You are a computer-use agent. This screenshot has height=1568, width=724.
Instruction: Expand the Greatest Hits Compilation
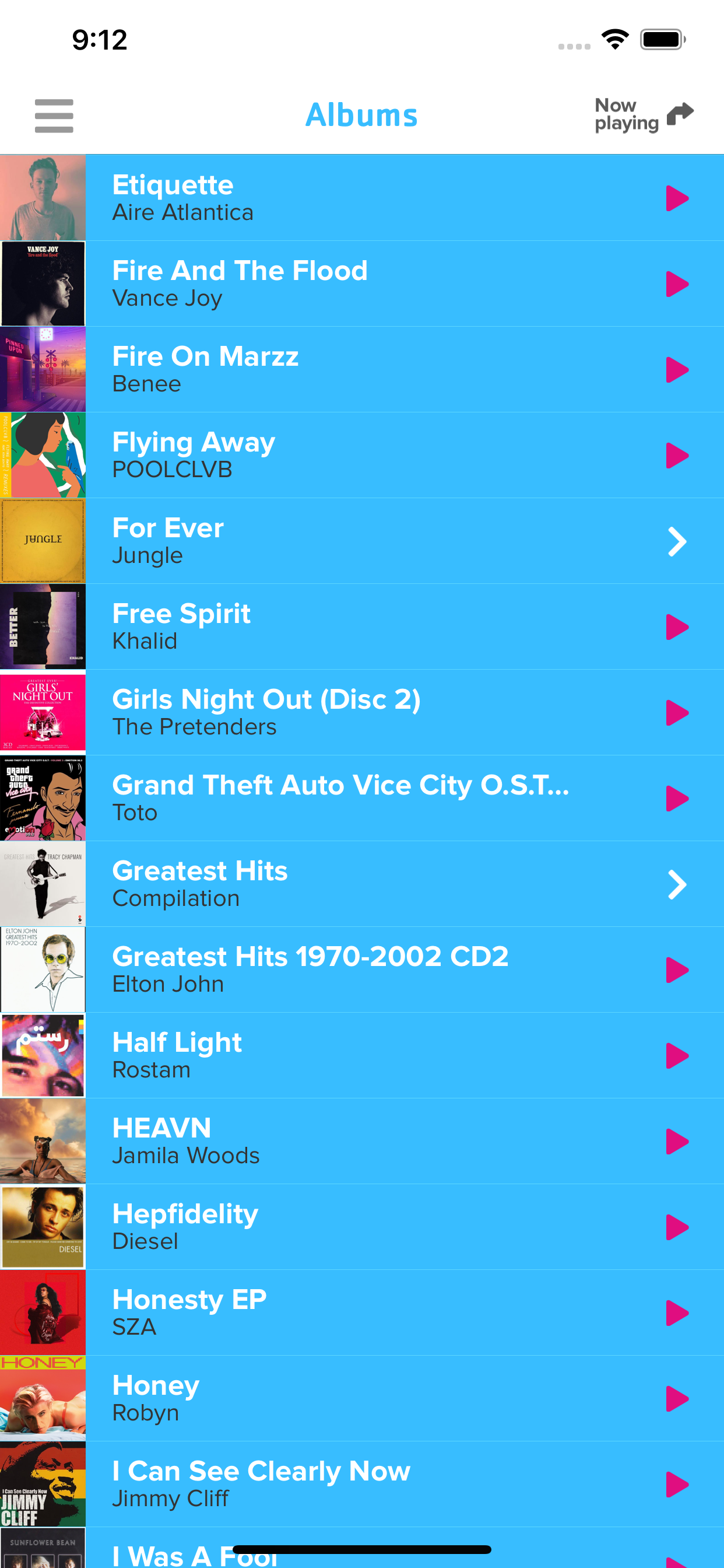(677, 884)
